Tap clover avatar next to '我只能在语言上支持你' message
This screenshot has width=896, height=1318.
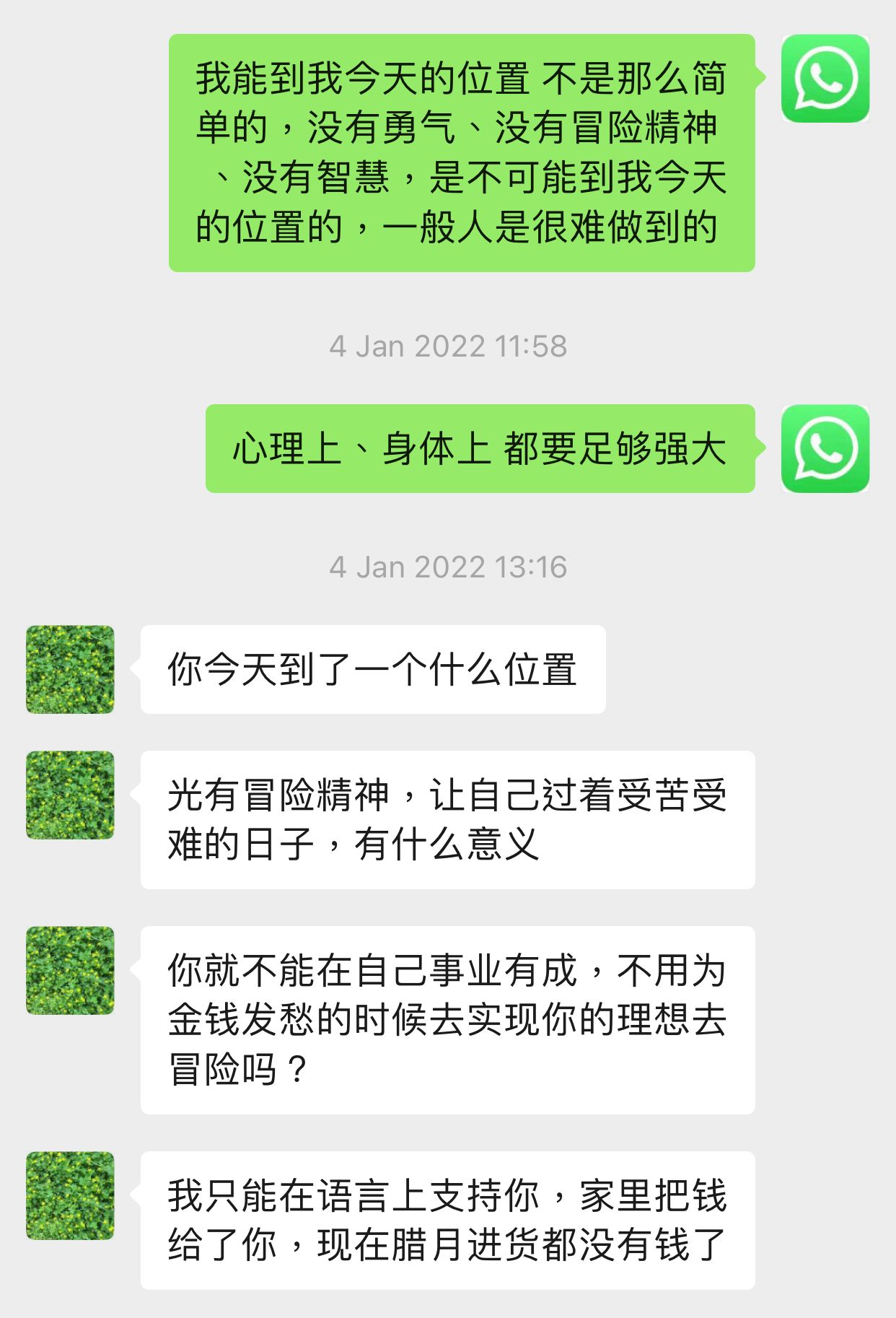(70, 1195)
